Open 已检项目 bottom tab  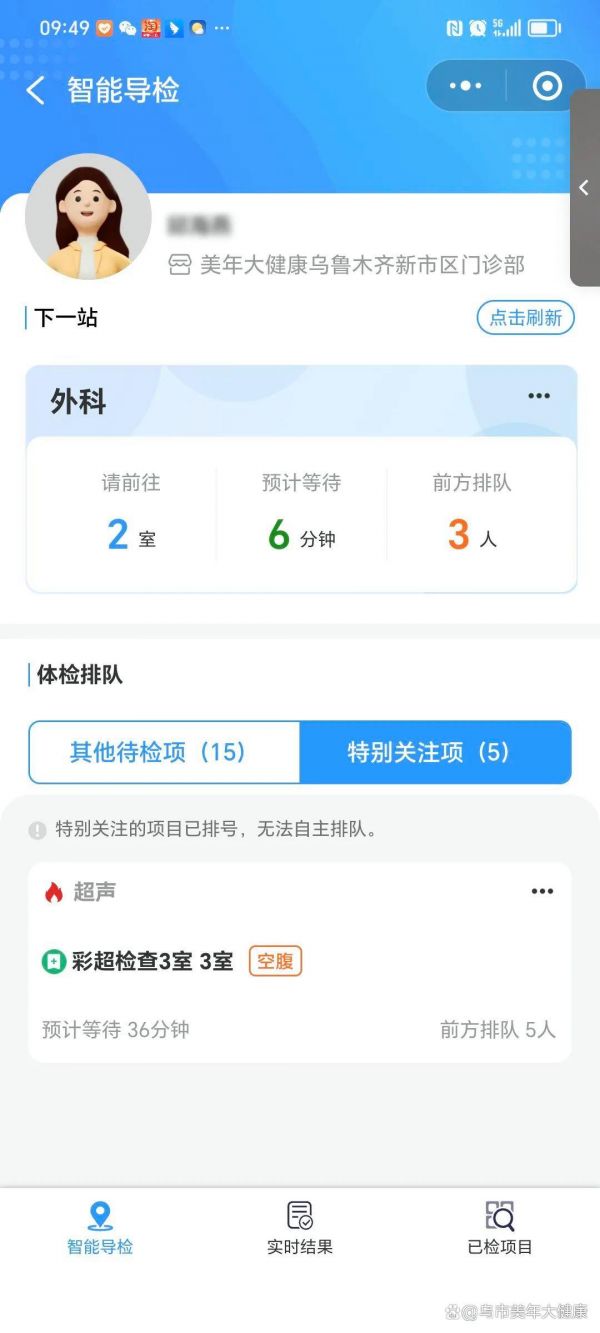tap(500, 1228)
